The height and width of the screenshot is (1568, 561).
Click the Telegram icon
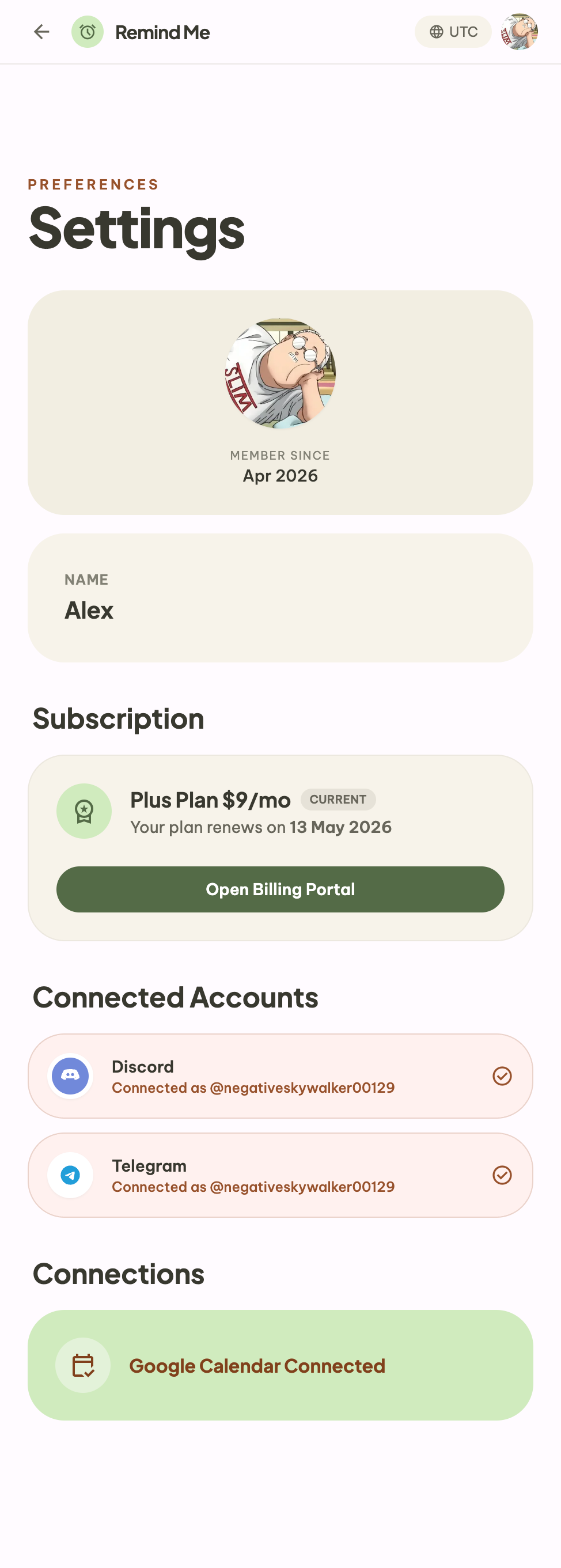(71, 1175)
